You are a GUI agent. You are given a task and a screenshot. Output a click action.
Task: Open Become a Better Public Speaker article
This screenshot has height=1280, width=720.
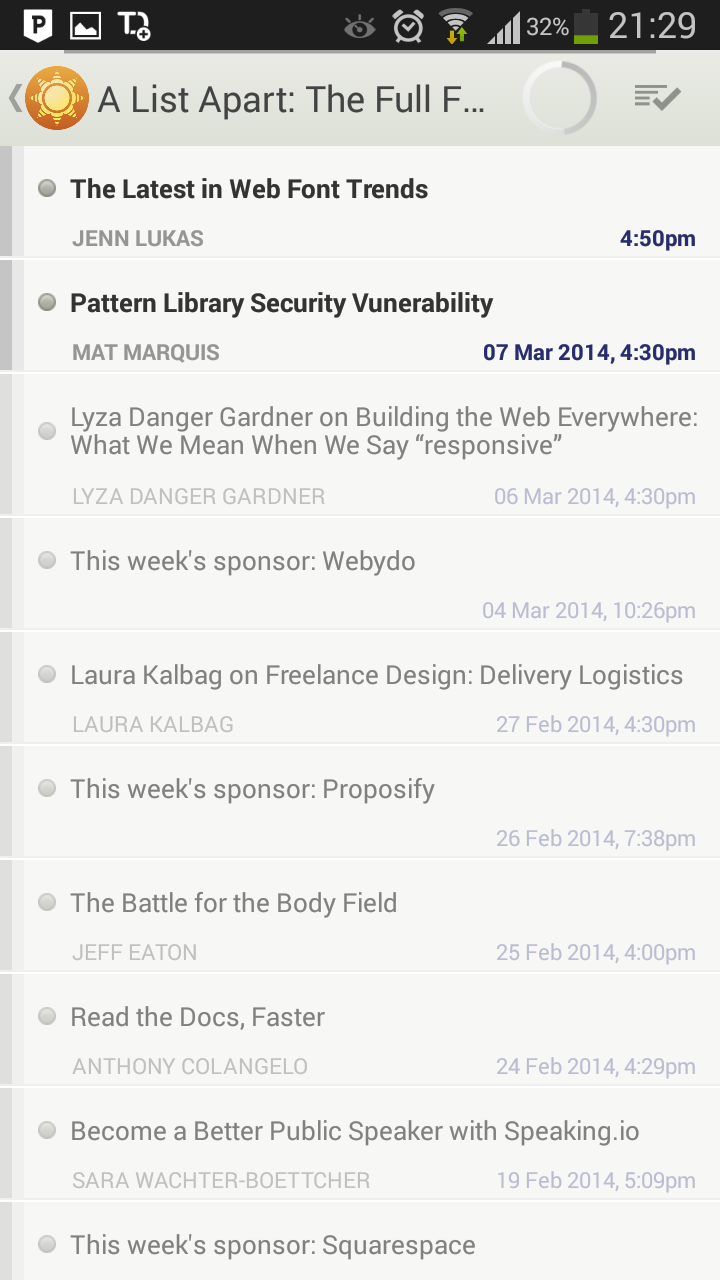(360, 1143)
